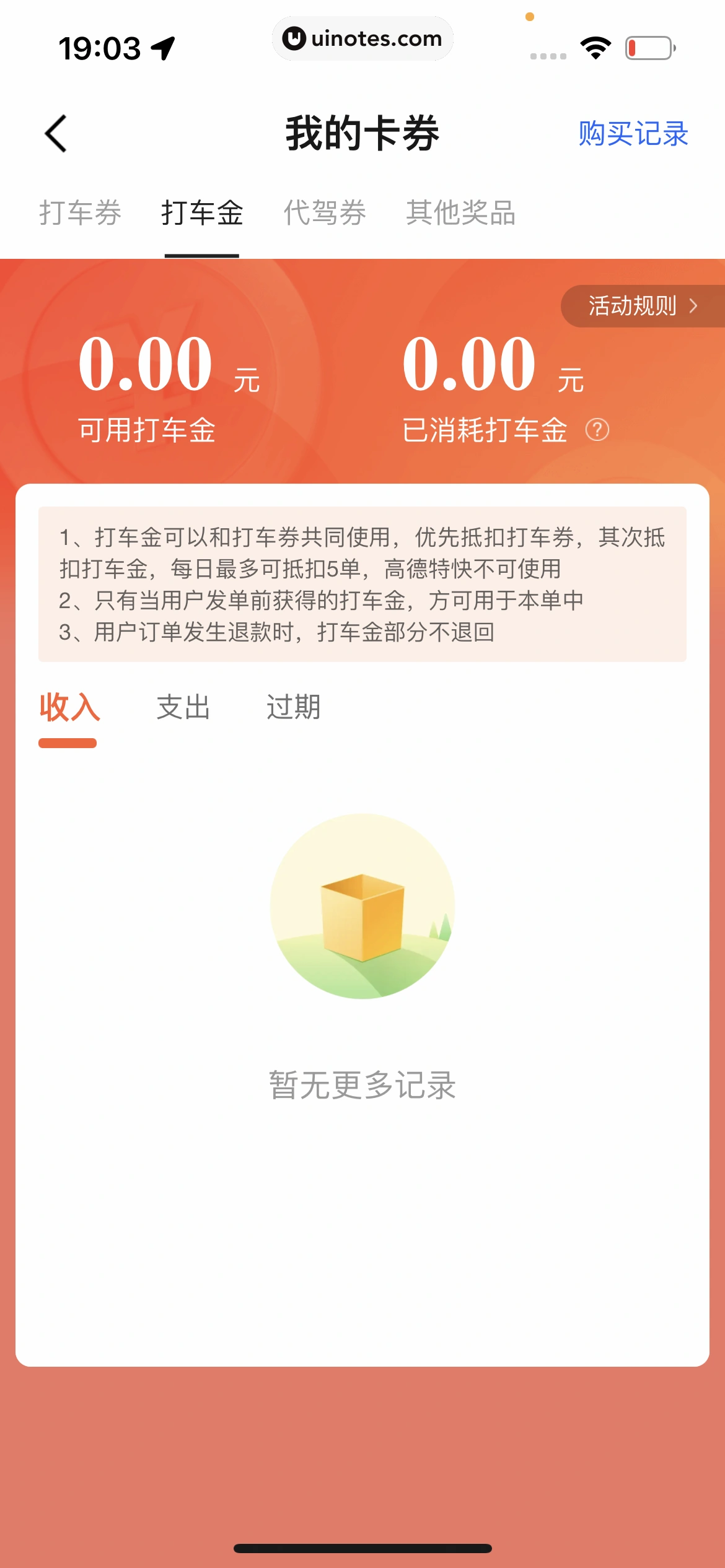The height and width of the screenshot is (1568, 725).
Task: Switch to the 代驾券 tab
Action: (x=325, y=213)
